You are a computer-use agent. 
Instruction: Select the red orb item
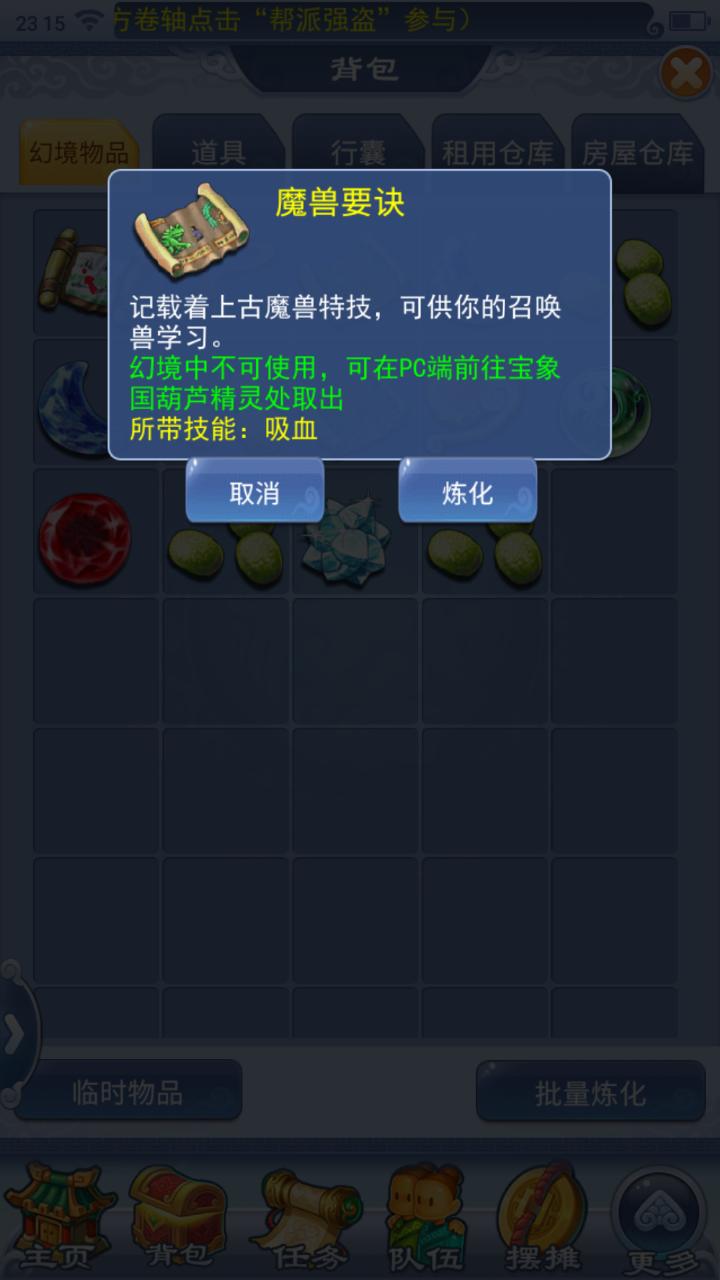click(84, 531)
